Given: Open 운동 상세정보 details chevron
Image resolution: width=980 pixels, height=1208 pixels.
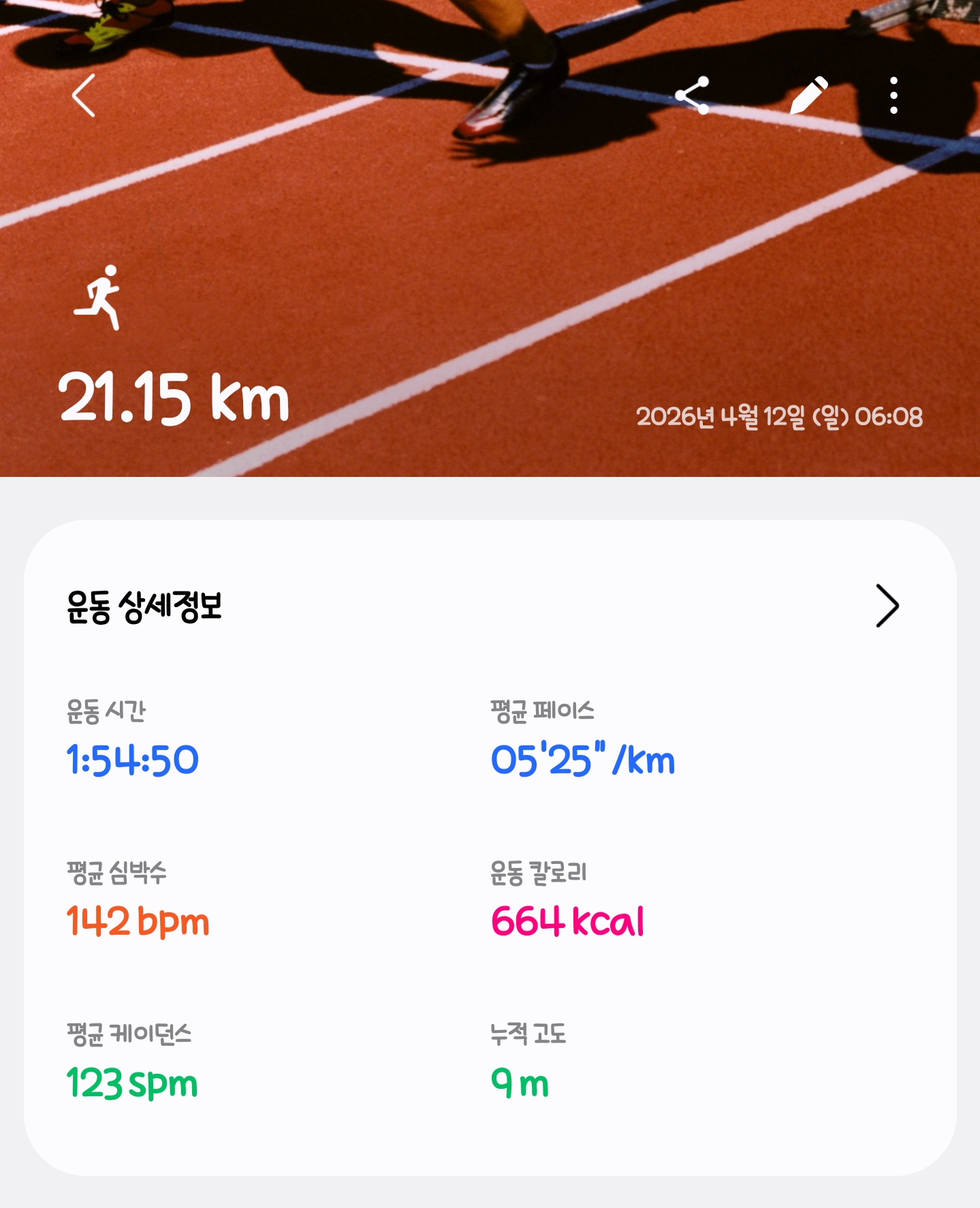Looking at the screenshot, I should pyautogui.click(x=887, y=606).
